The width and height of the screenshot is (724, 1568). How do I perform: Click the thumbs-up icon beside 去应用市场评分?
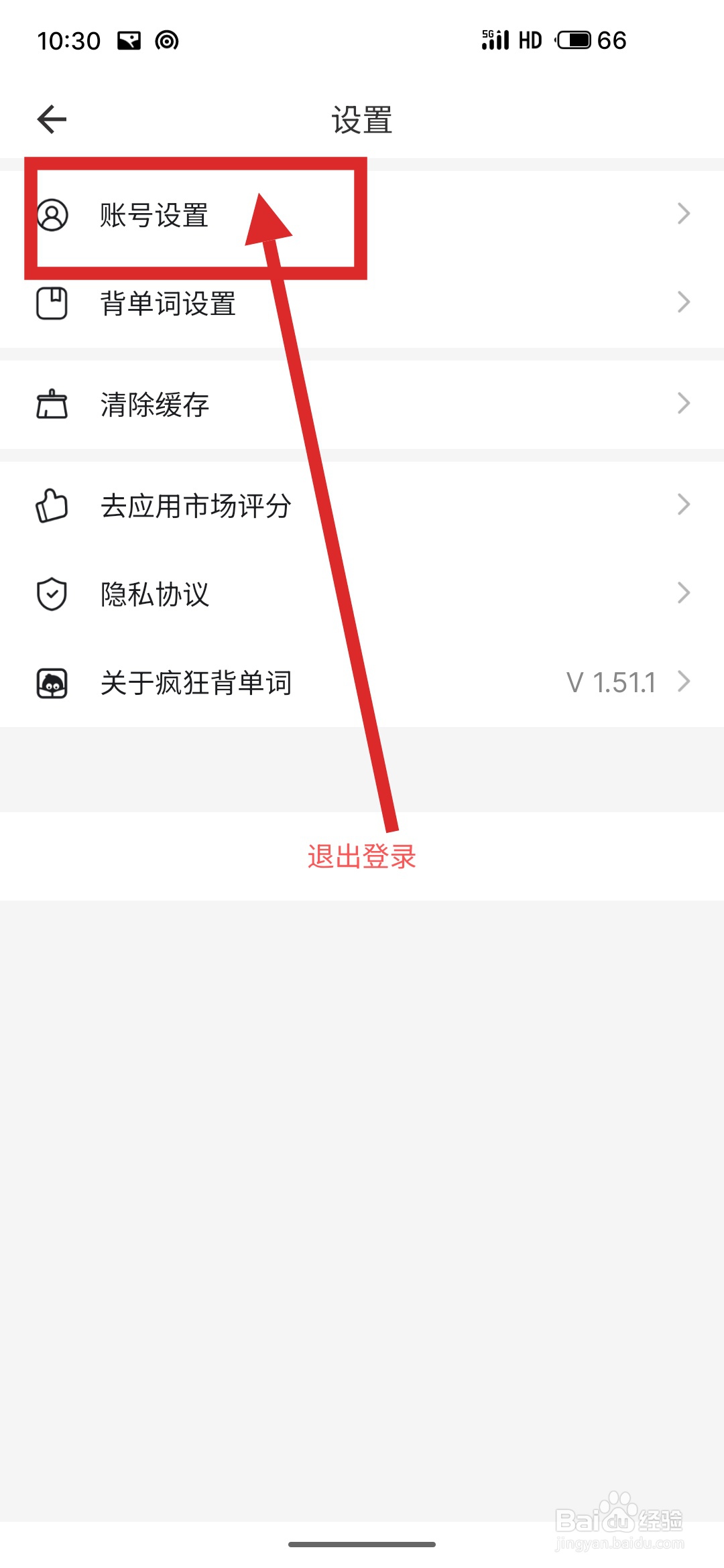(53, 506)
